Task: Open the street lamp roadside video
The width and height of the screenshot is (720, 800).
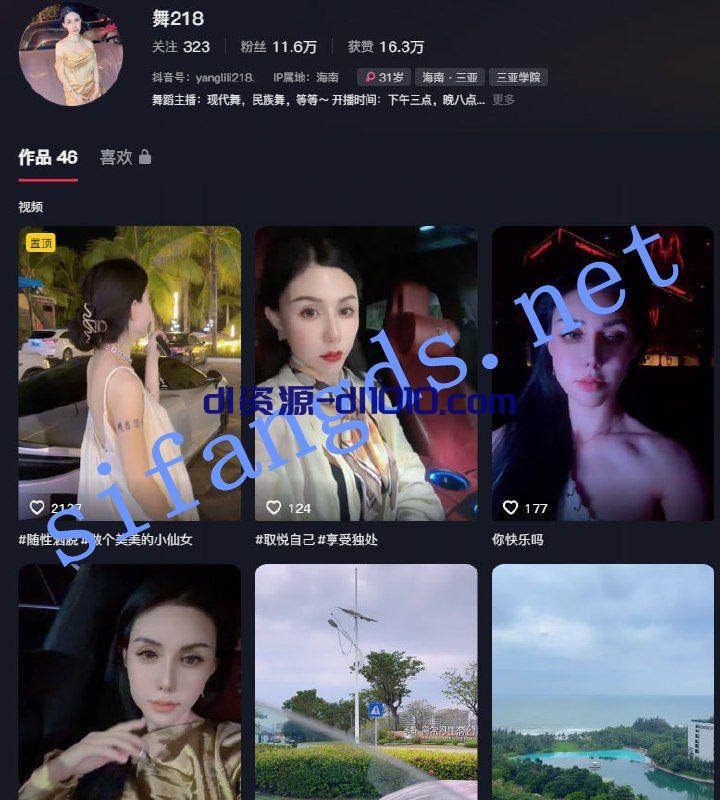Action: point(365,682)
